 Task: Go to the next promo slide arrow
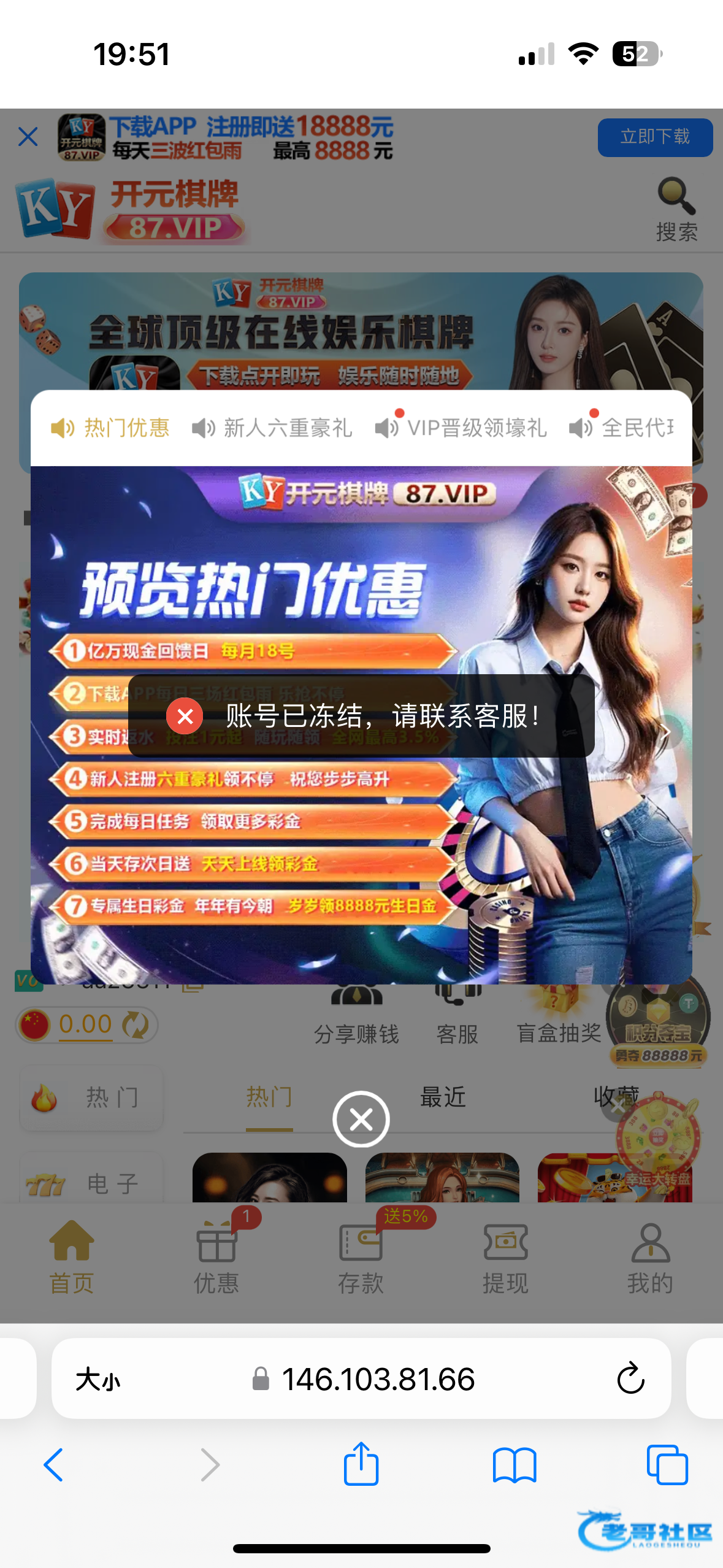(666, 731)
